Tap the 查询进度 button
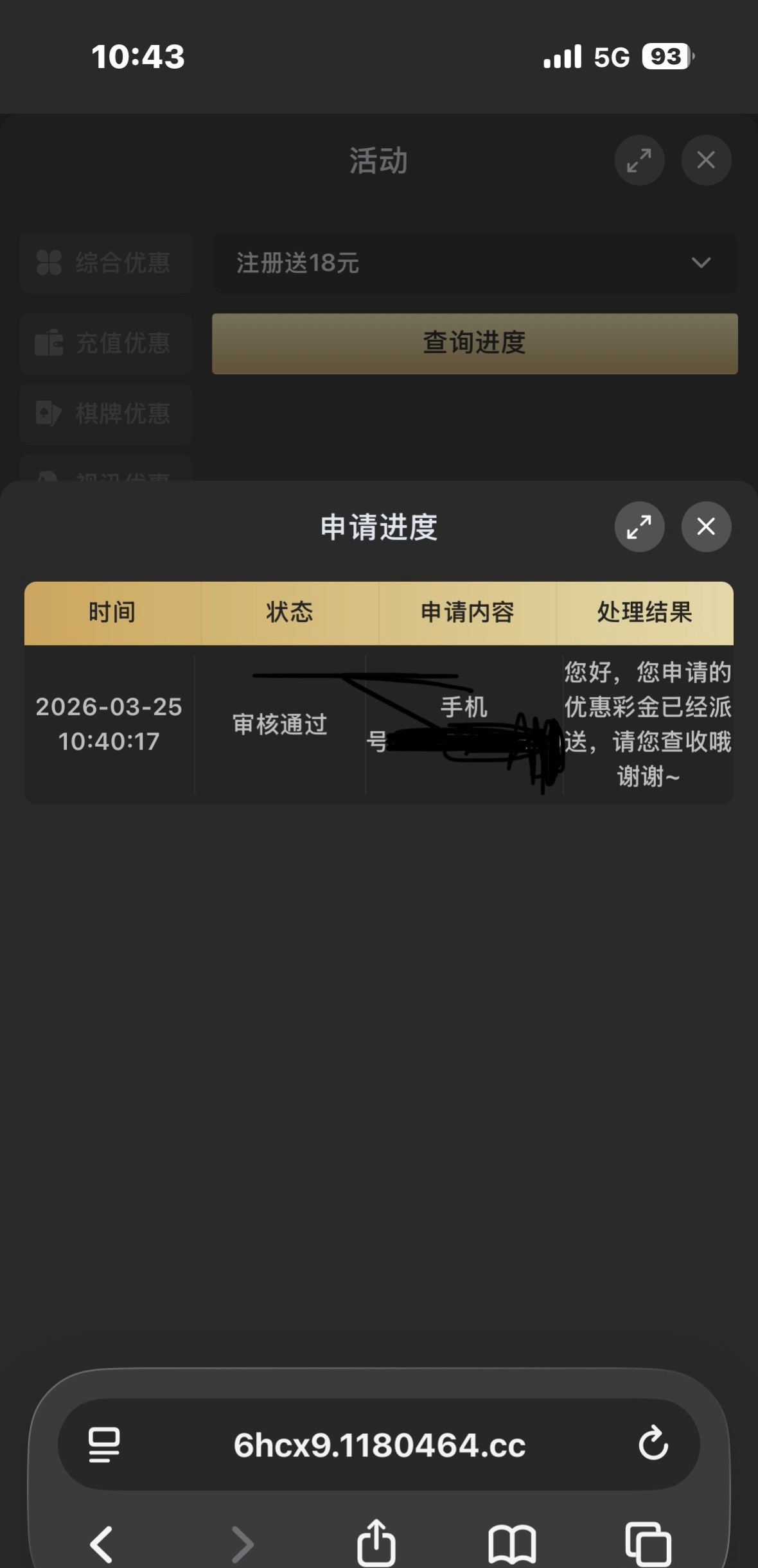The image size is (758, 1568). point(475,344)
